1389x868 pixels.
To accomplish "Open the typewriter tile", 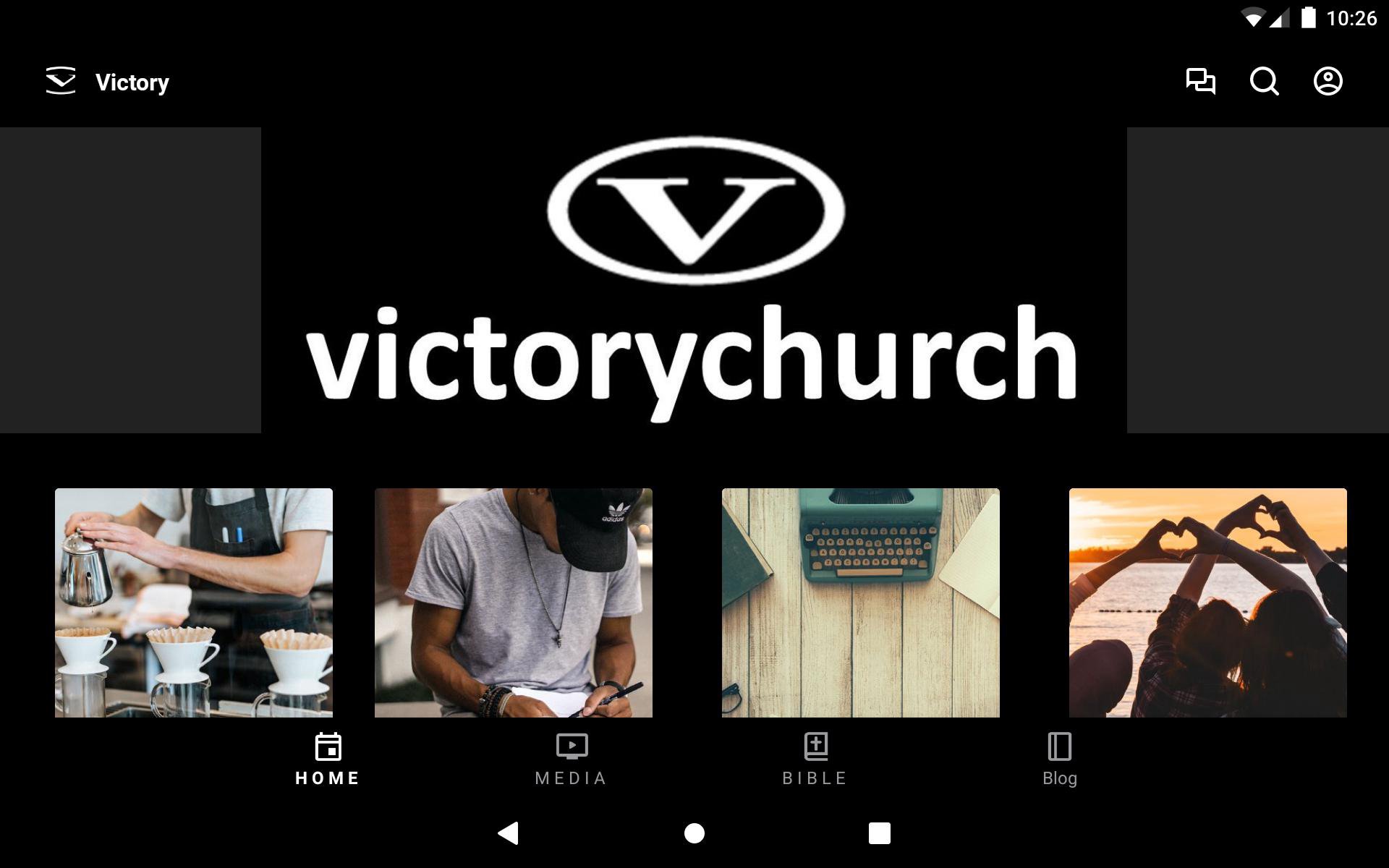I will 860,603.
